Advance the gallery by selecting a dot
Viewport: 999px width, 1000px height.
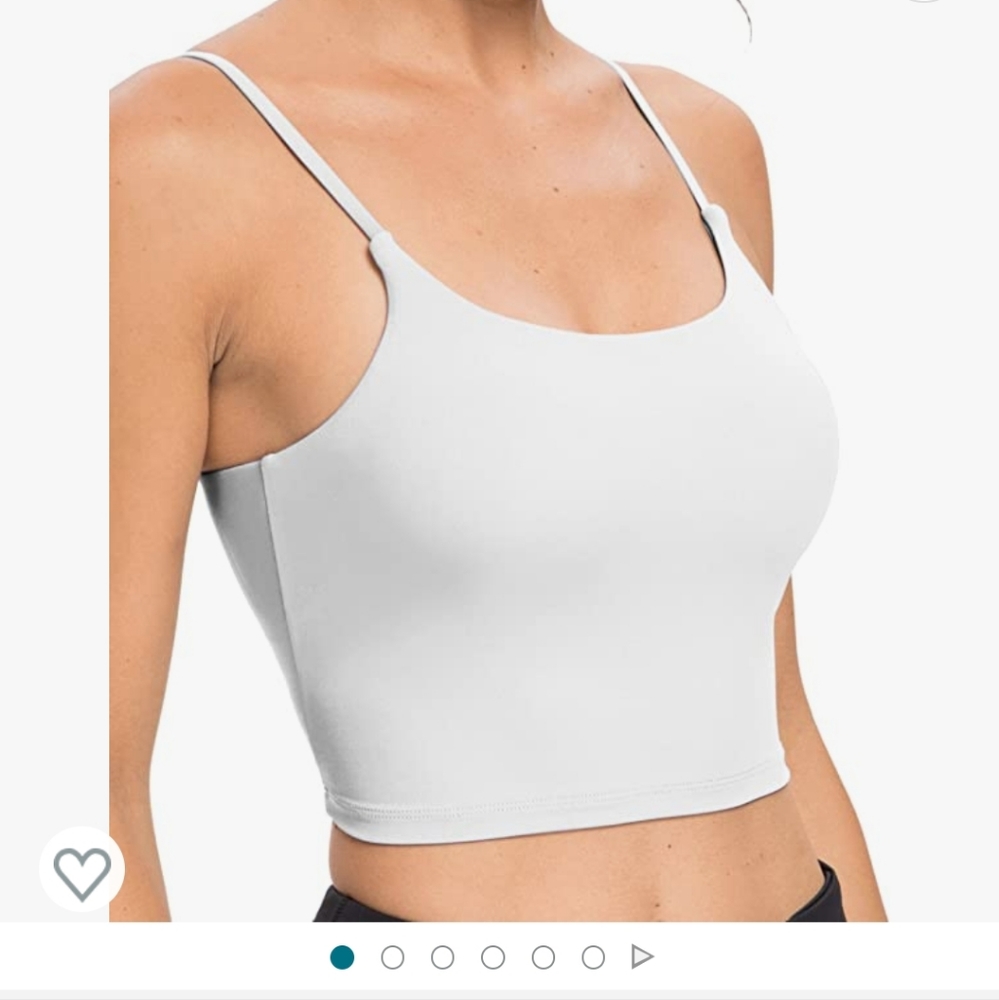393,955
